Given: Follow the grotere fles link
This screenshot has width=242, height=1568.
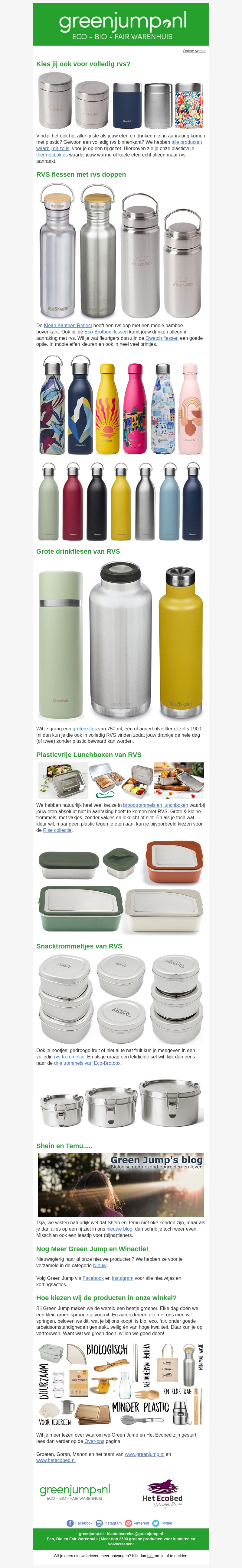Looking at the screenshot, I should click(x=84, y=729).
